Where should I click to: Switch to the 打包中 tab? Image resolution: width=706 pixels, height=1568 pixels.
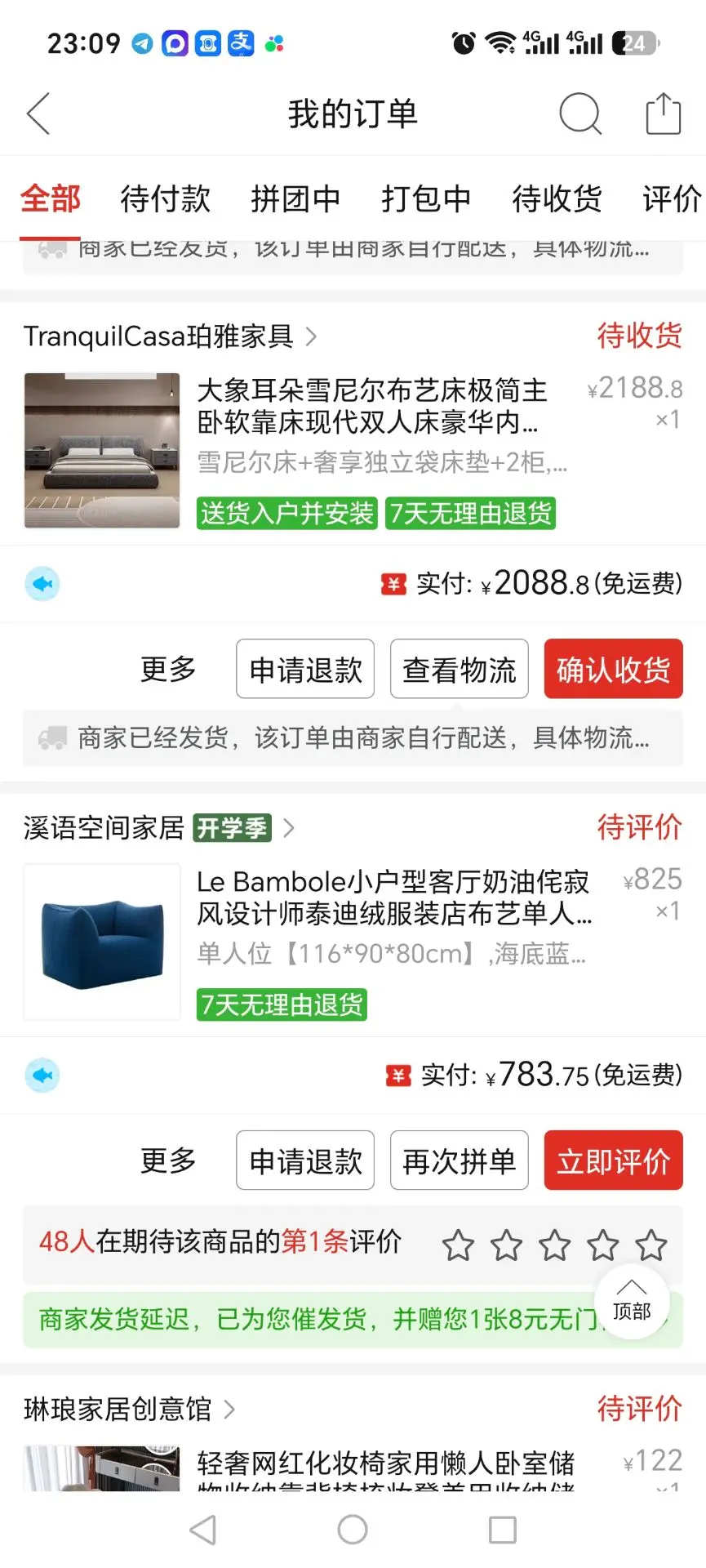tap(426, 198)
